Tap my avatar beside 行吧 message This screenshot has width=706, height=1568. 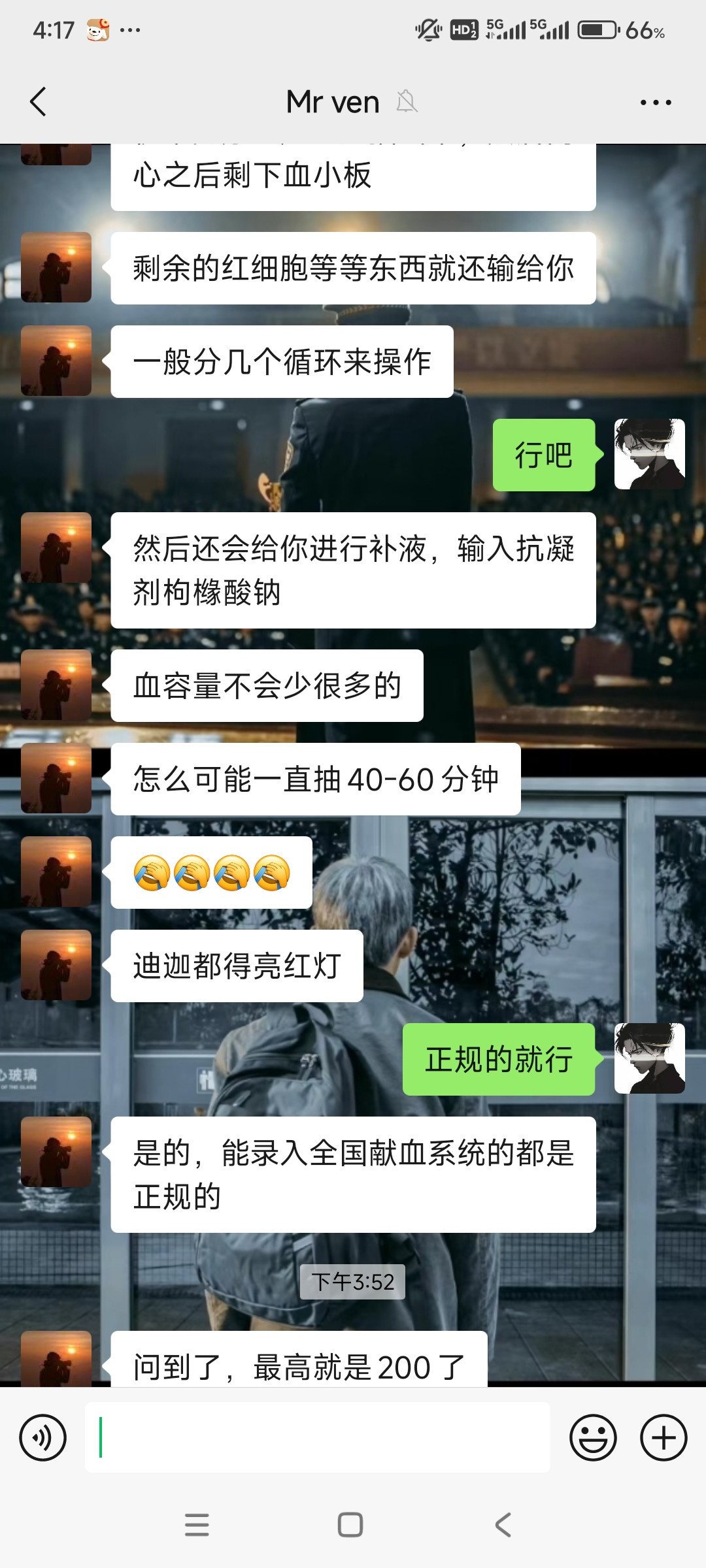(649, 454)
